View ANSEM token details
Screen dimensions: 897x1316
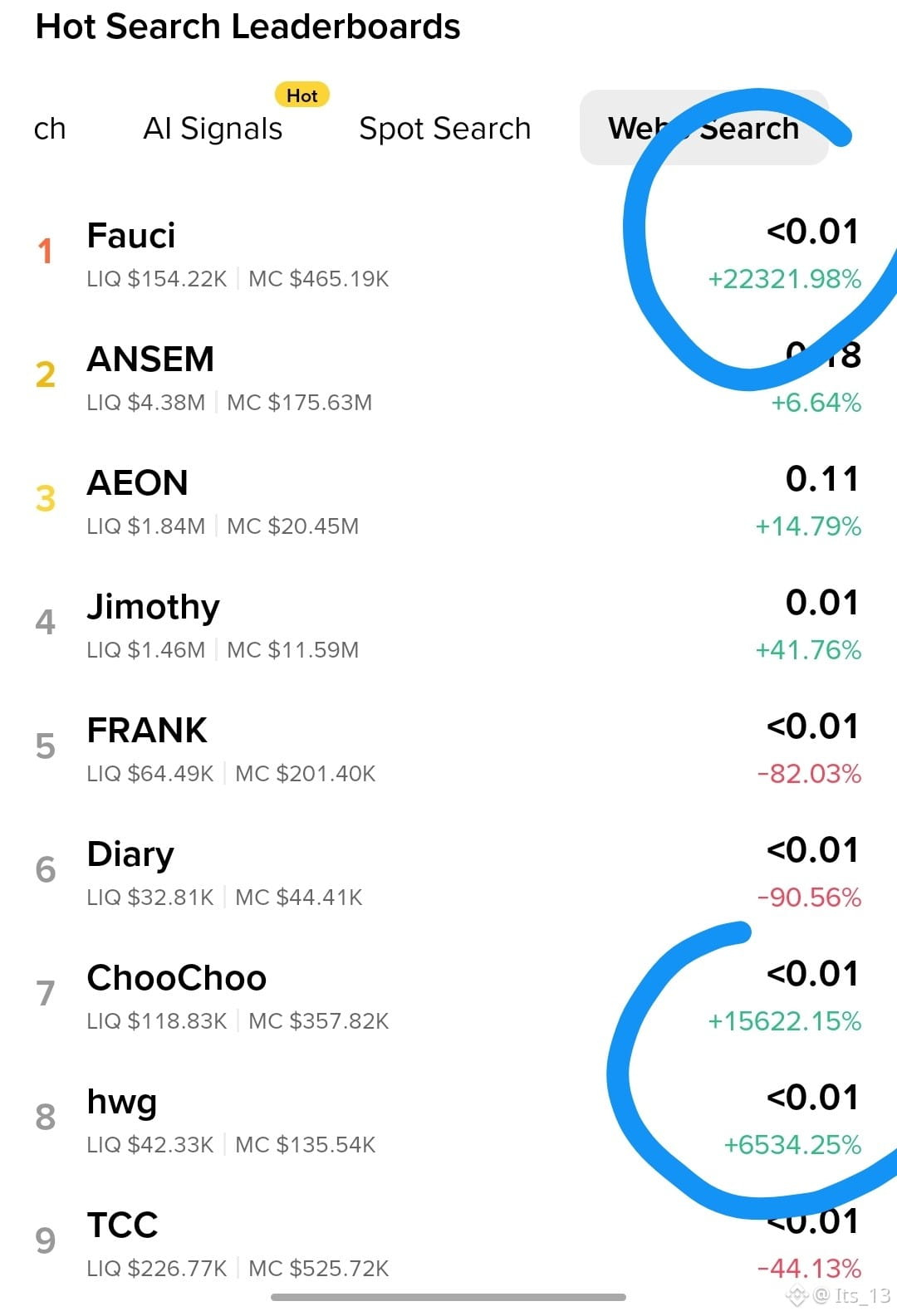click(x=448, y=378)
